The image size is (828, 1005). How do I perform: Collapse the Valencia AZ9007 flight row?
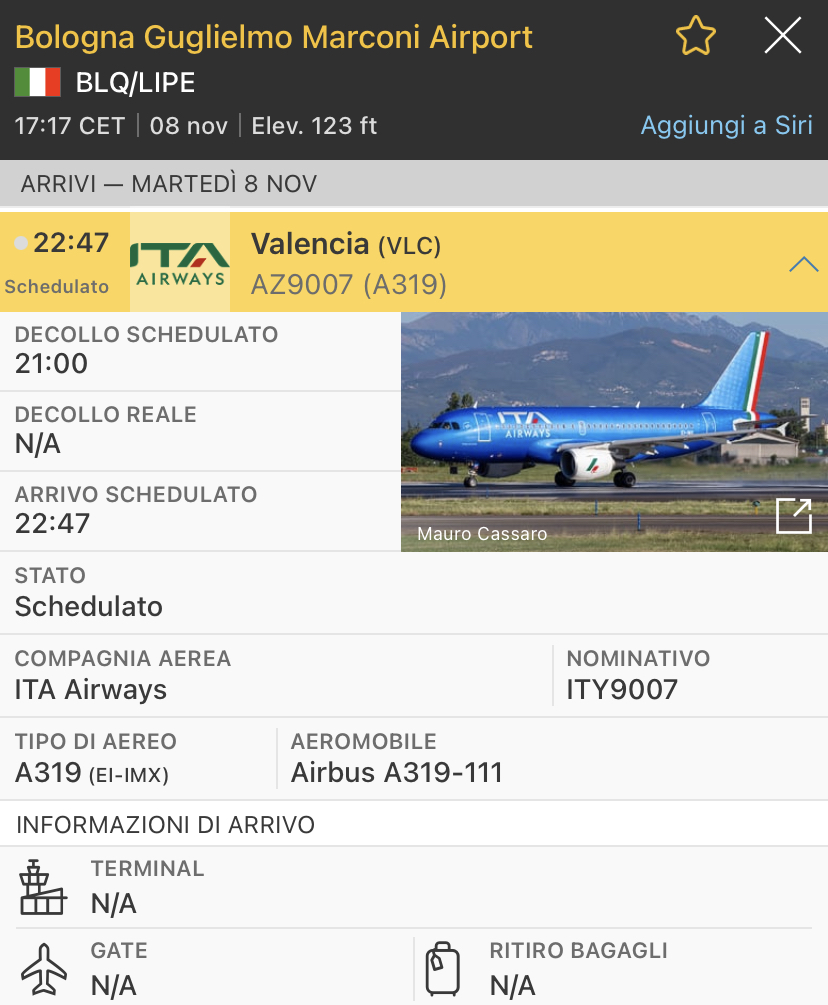pos(803,264)
